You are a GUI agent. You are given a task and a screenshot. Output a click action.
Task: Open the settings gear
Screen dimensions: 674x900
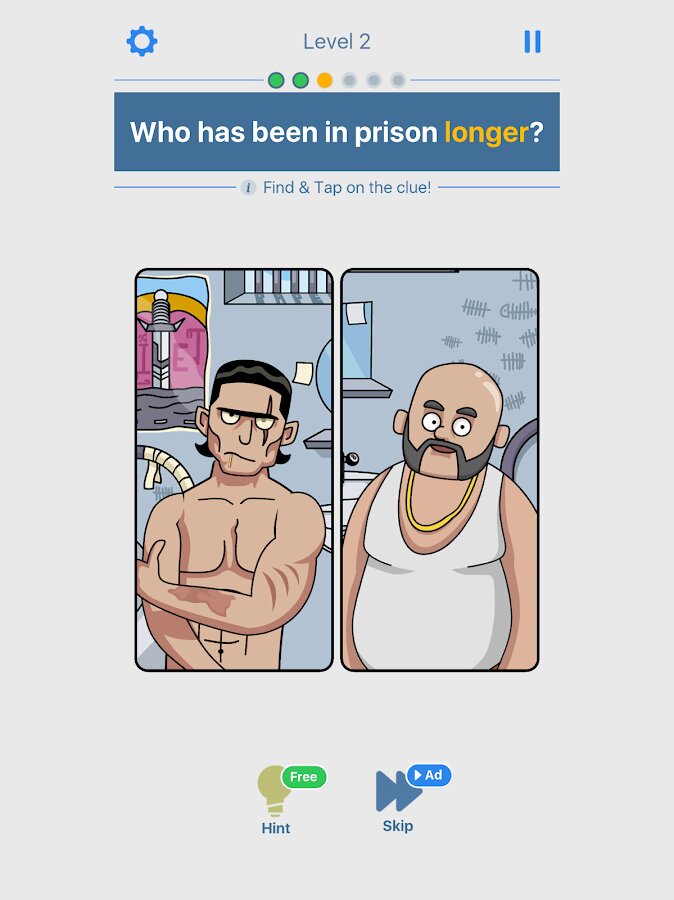(142, 42)
